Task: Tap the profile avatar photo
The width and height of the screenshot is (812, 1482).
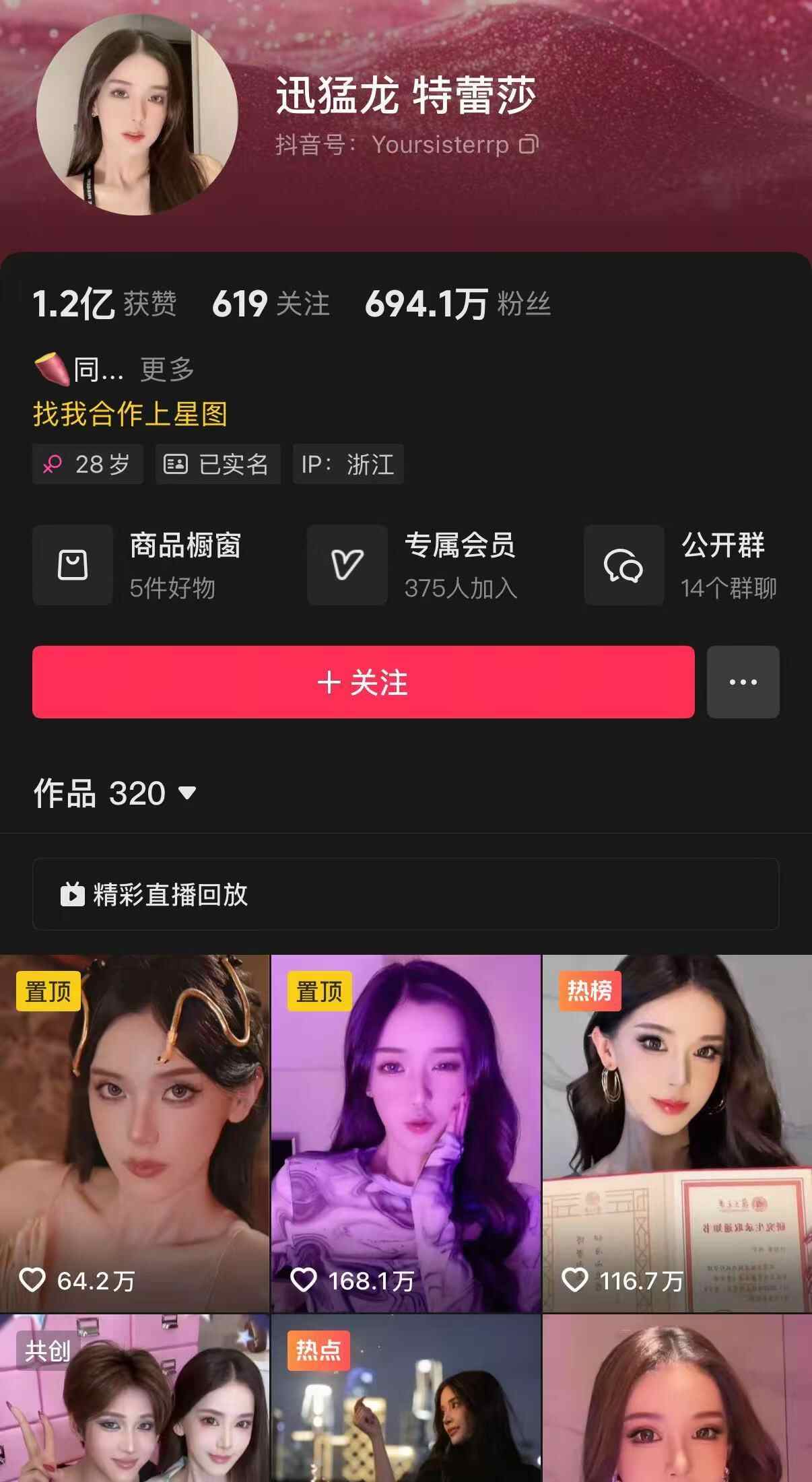Action: click(137, 114)
